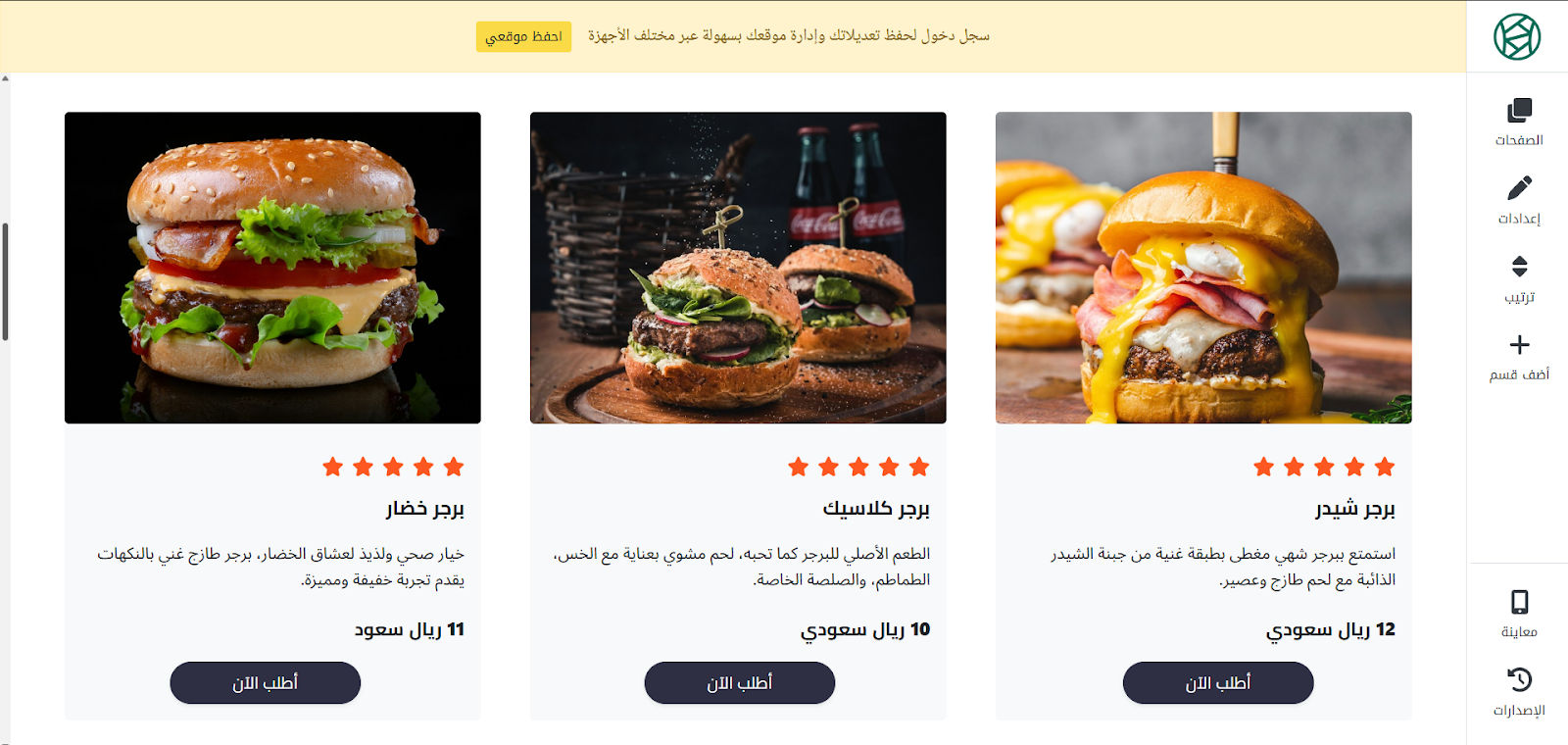The height and width of the screenshot is (745, 1568).
Task: Open the الإصدارات versions history
Action: click(x=1519, y=692)
